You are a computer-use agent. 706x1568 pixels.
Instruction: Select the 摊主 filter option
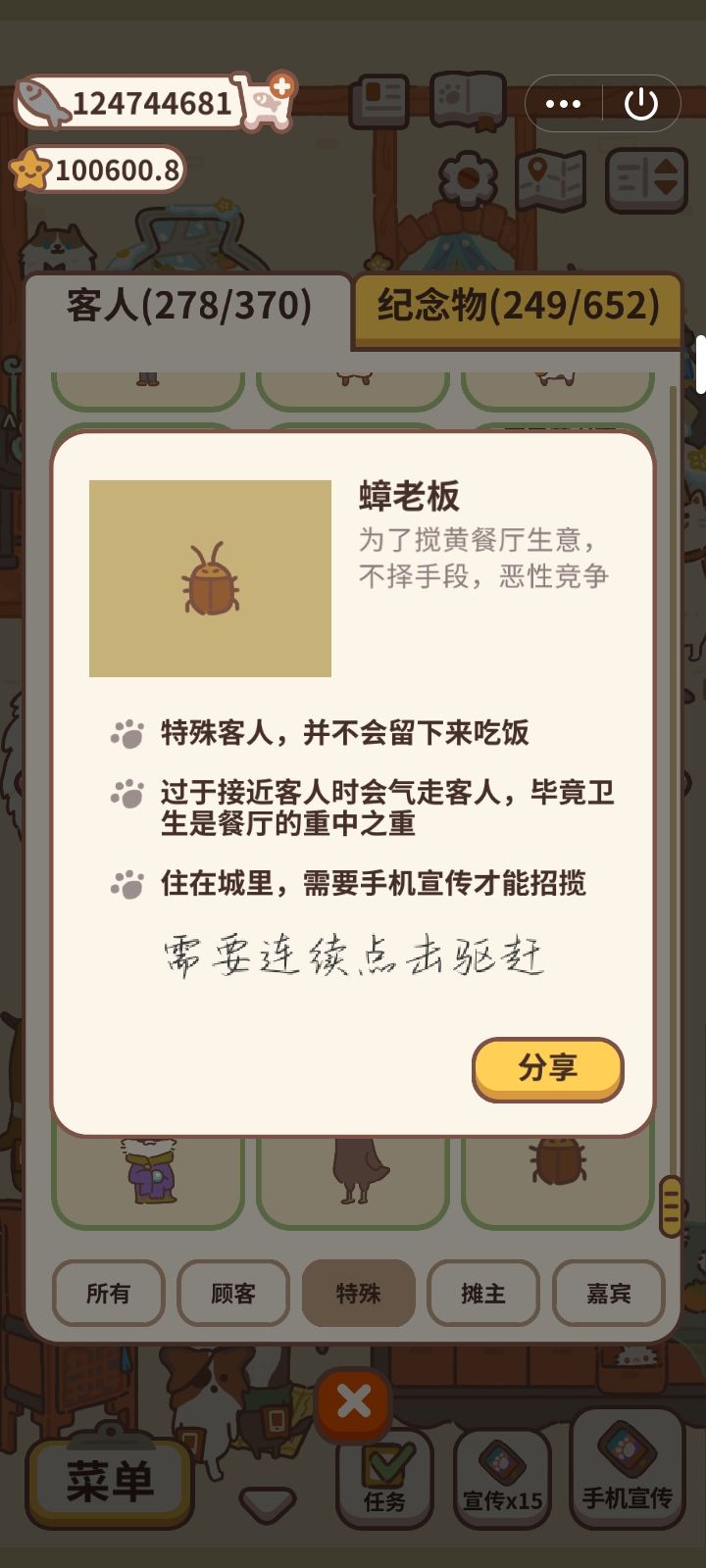click(484, 1295)
